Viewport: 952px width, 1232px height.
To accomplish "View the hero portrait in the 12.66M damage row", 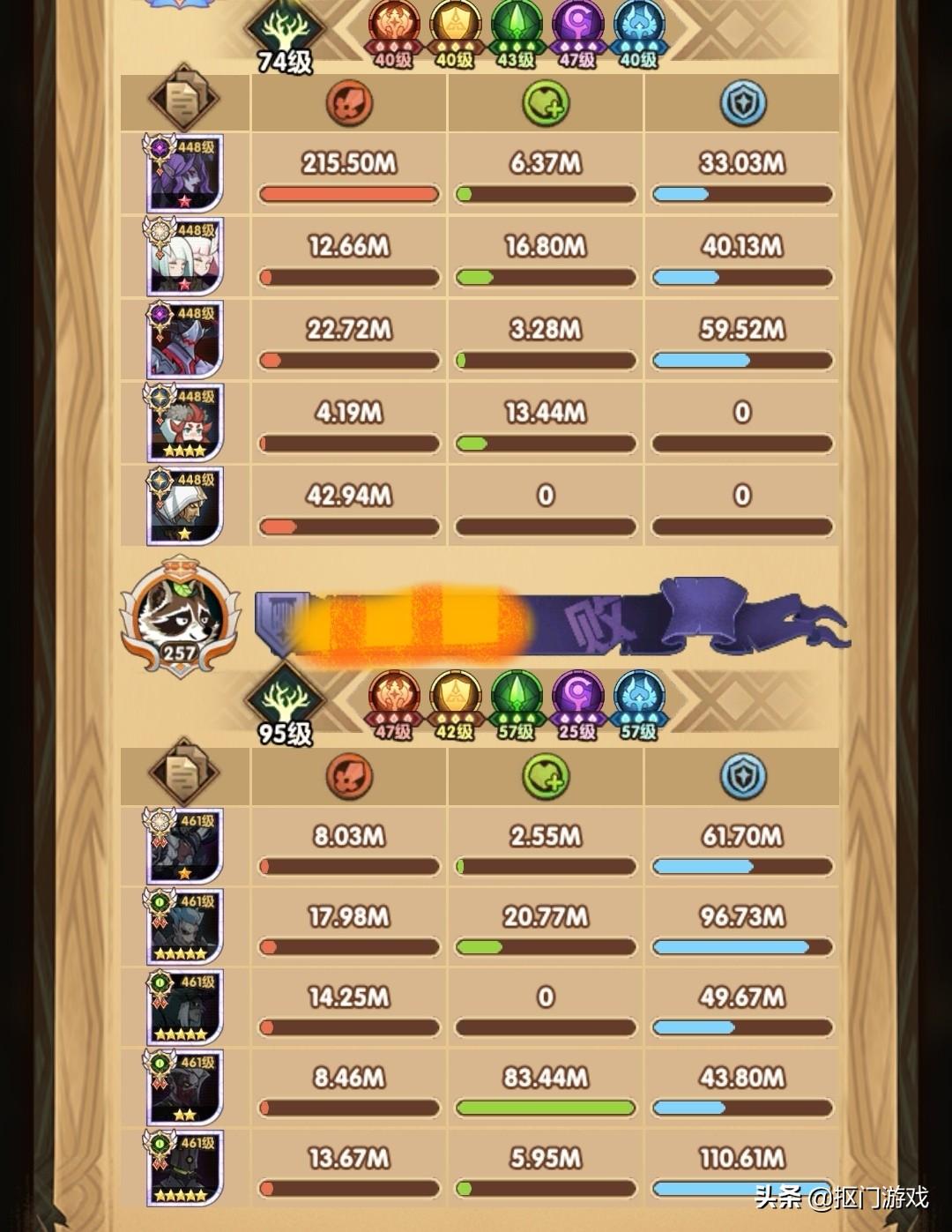I will tap(184, 257).
